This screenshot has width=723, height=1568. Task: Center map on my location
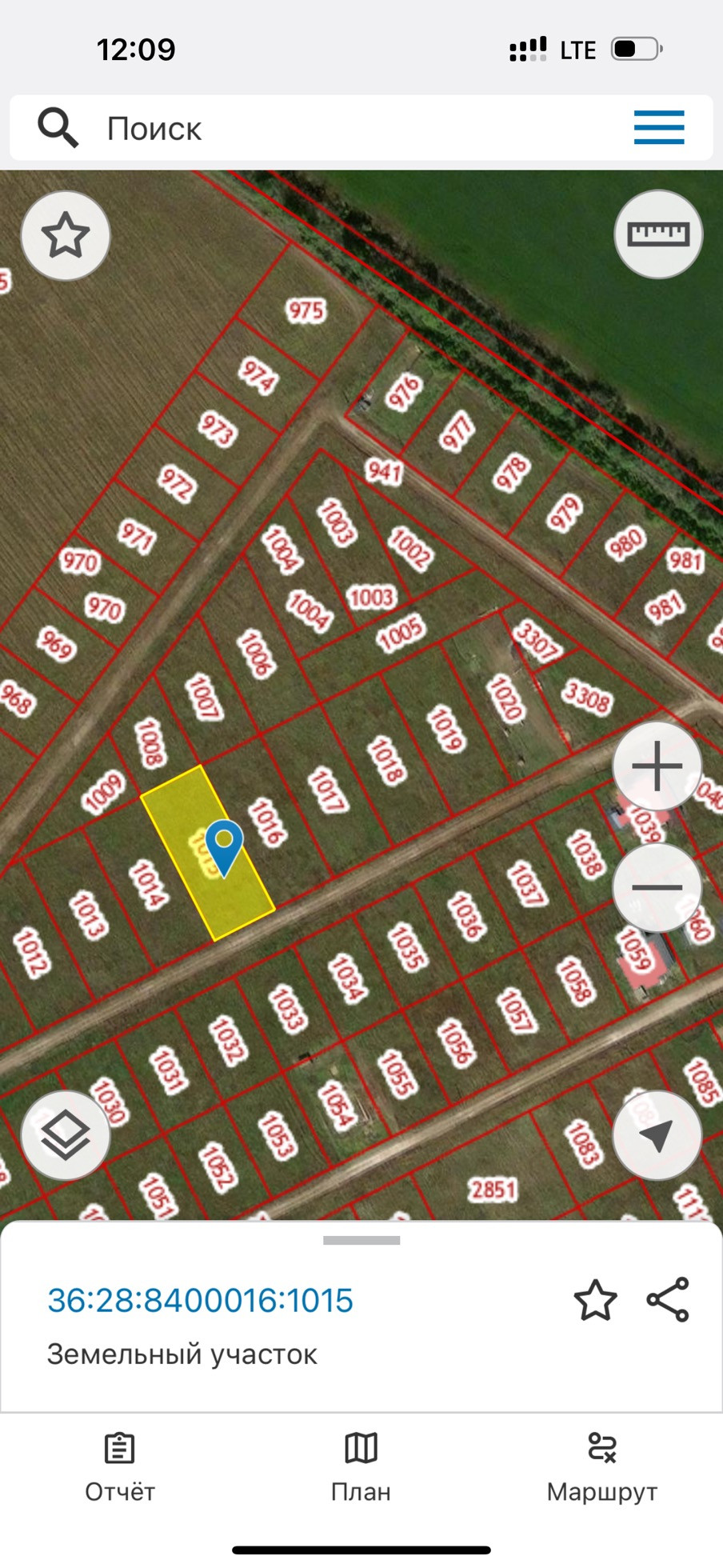(657, 1135)
